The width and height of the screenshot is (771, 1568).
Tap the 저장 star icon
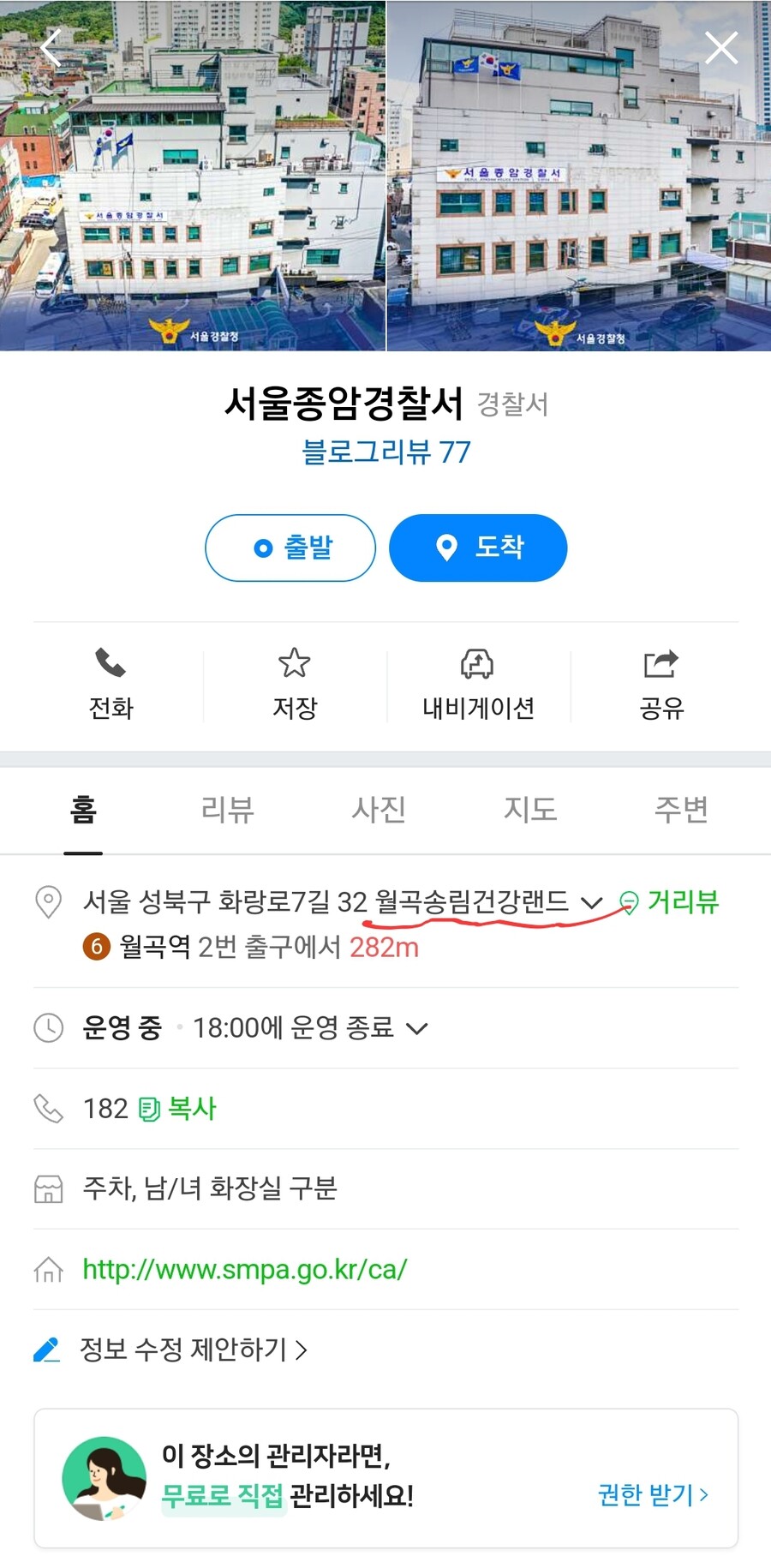(295, 664)
